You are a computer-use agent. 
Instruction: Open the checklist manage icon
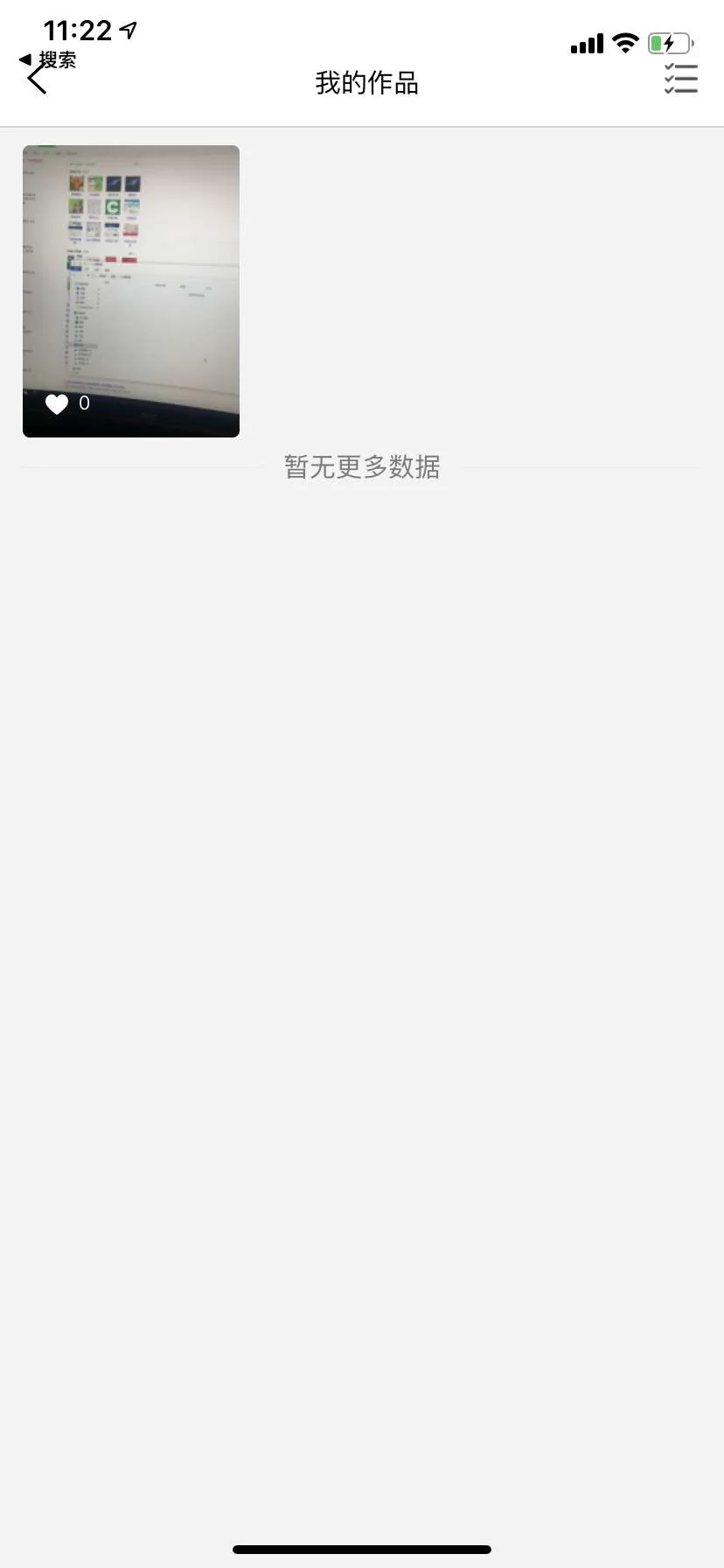tap(680, 79)
